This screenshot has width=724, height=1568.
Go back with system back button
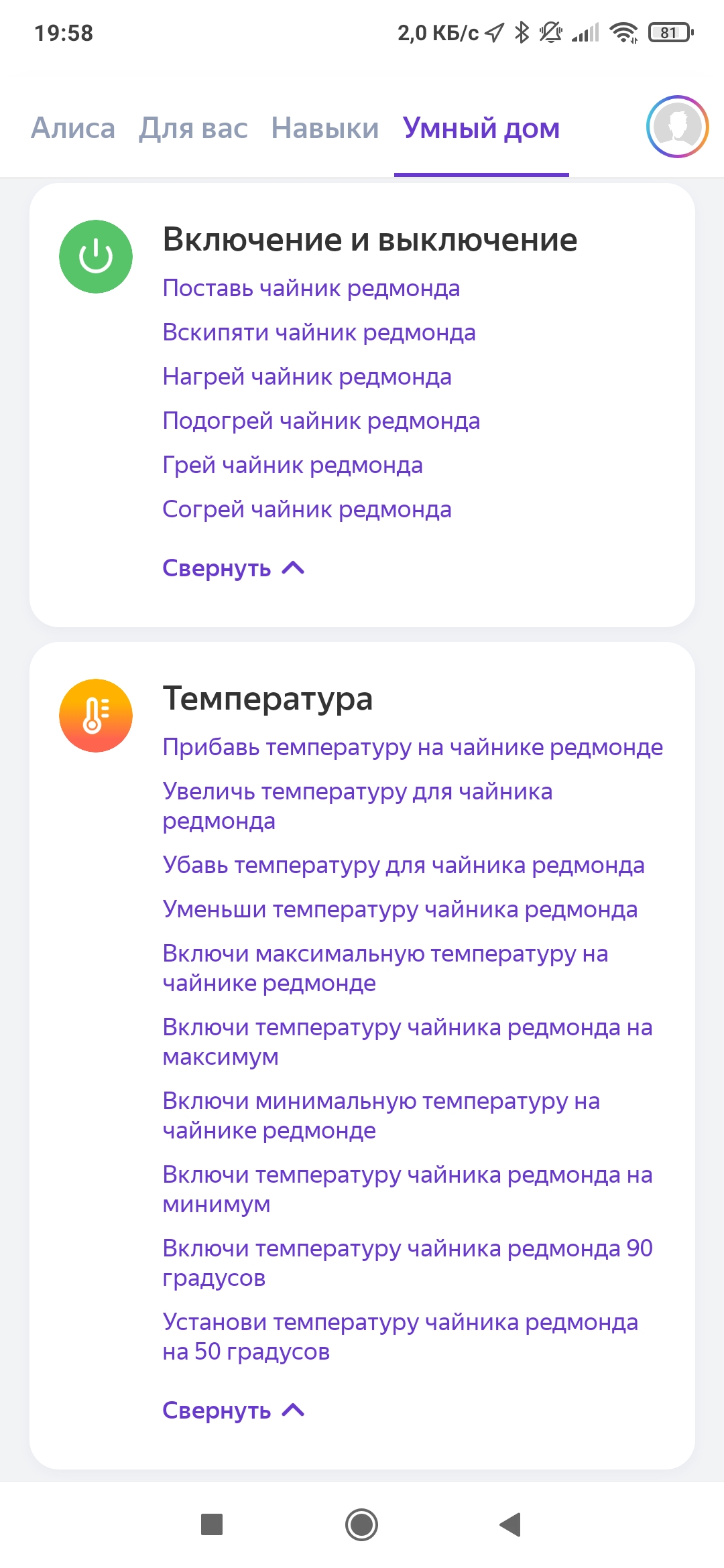(511, 1524)
